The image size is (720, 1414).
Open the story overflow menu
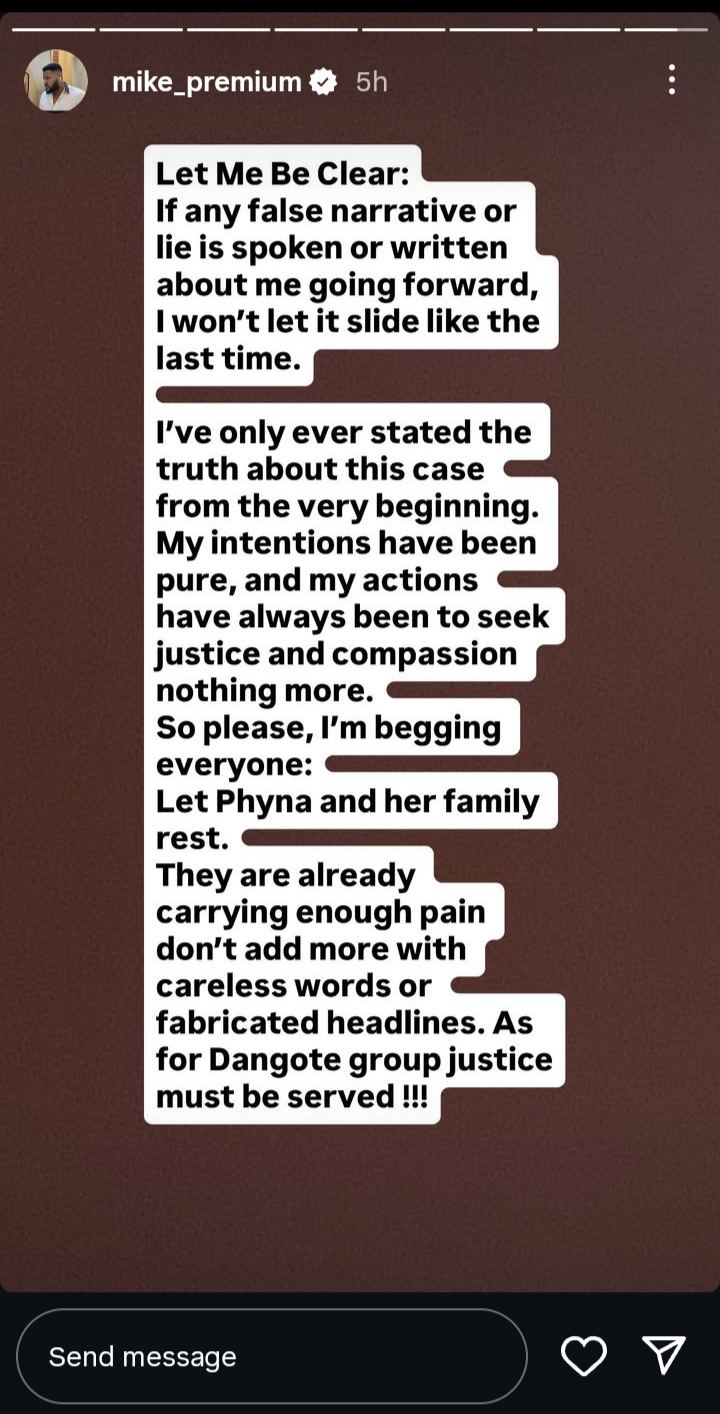point(671,80)
